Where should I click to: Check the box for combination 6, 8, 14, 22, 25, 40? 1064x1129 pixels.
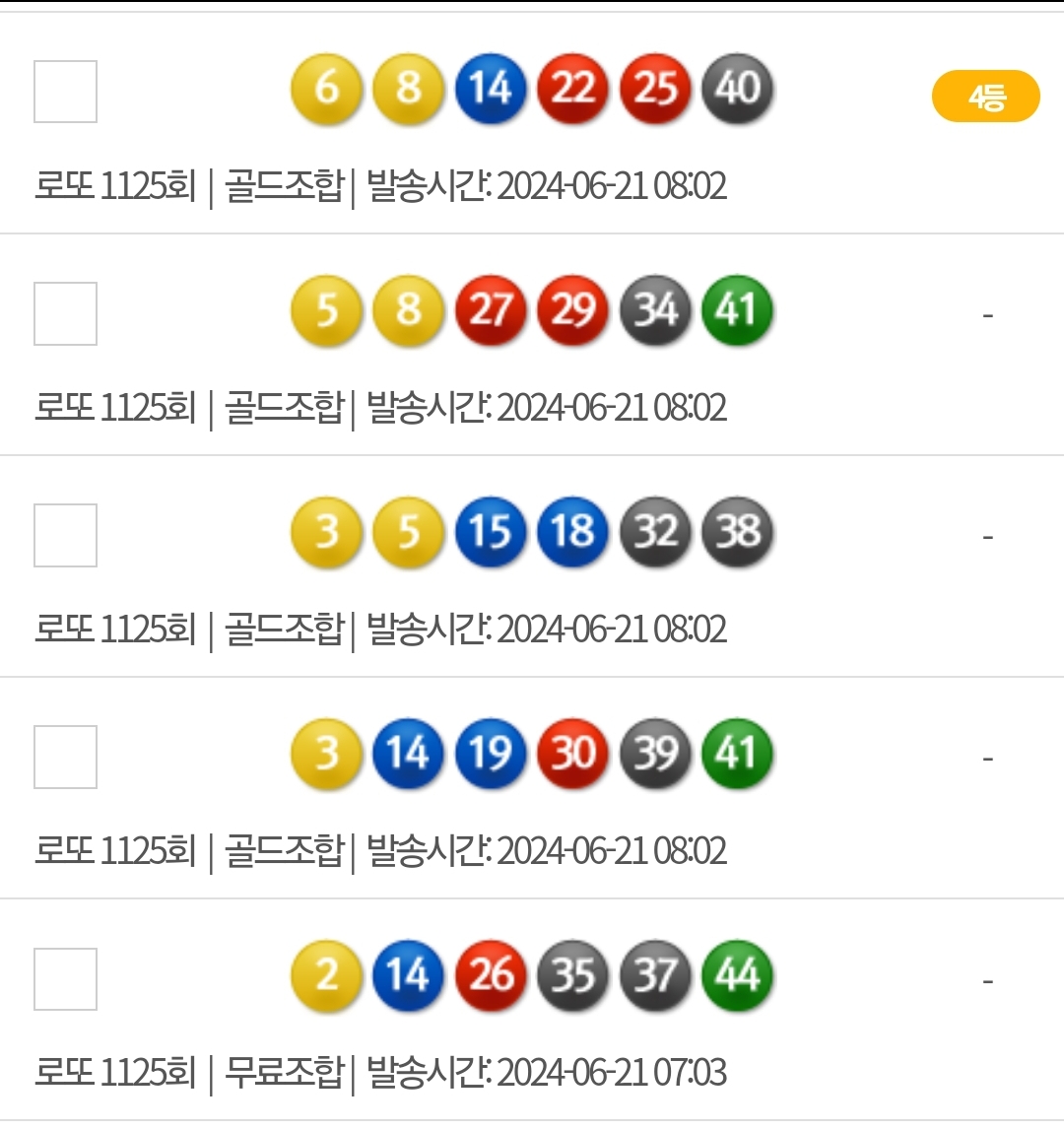65,92
